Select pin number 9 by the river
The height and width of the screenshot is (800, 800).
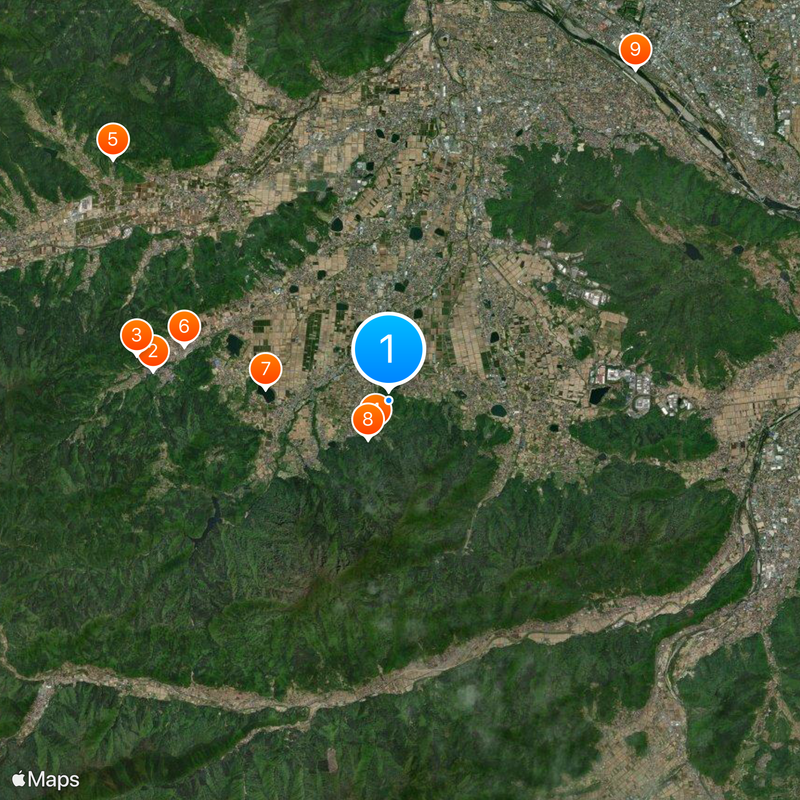click(x=634, y=49)
